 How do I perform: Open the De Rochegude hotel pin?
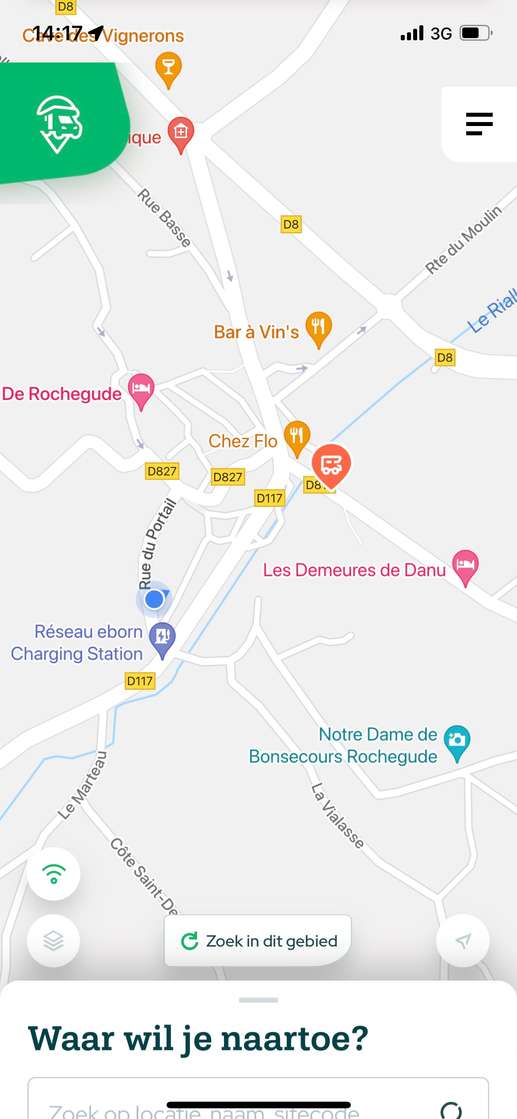point(141,390)
